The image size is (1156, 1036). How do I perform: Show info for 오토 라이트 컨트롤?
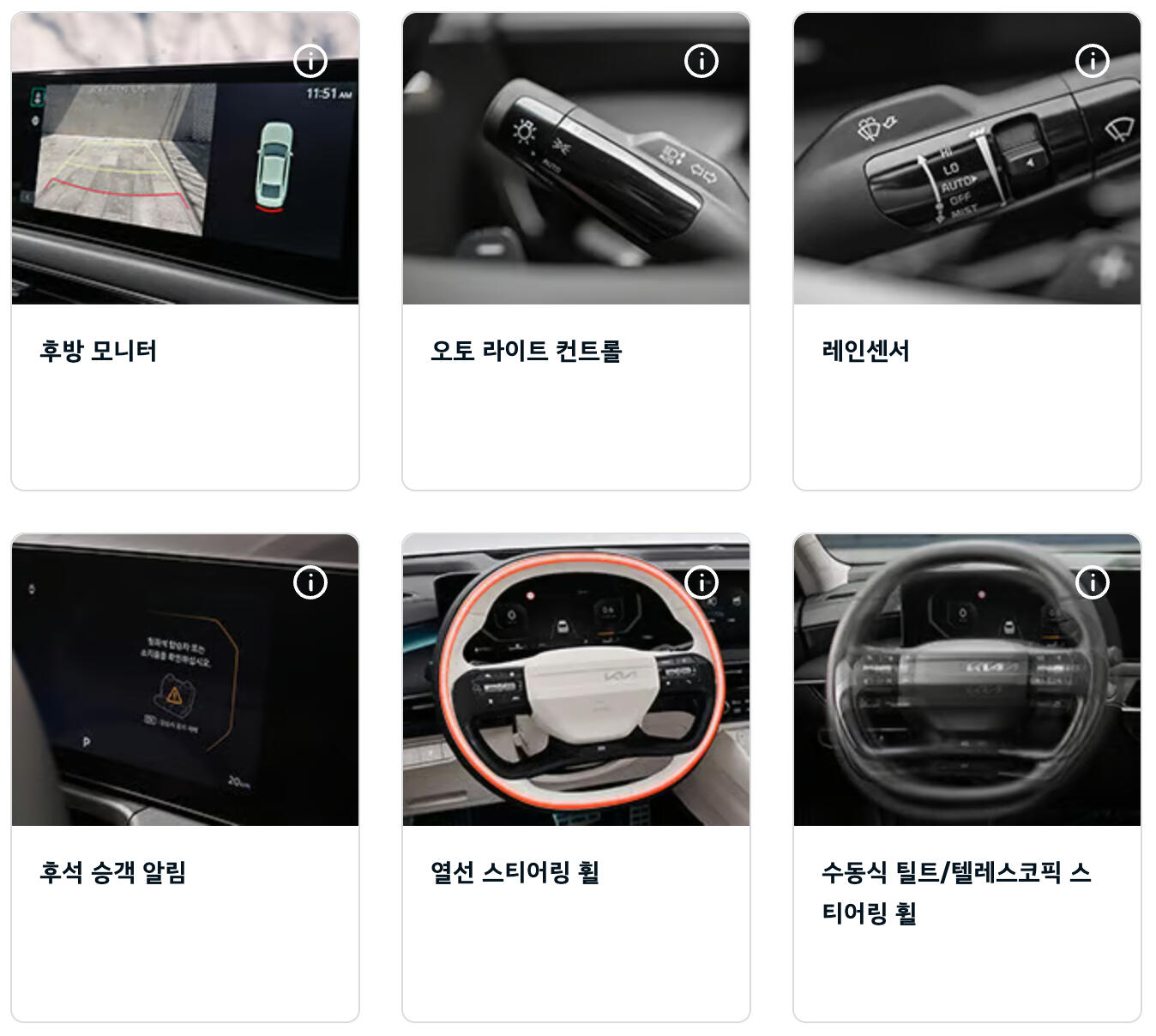tap(701, 61)
